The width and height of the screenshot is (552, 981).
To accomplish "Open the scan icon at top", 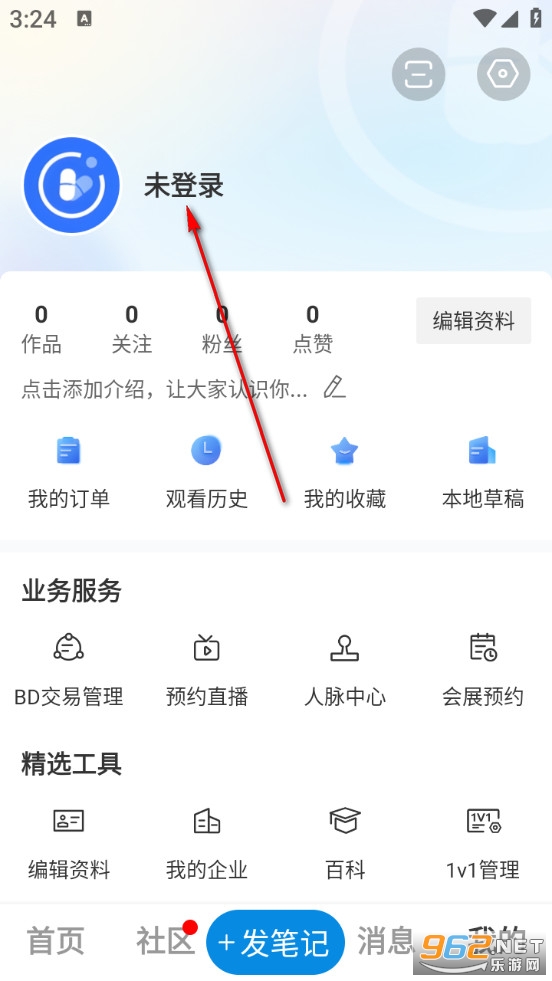I will 418,75.
